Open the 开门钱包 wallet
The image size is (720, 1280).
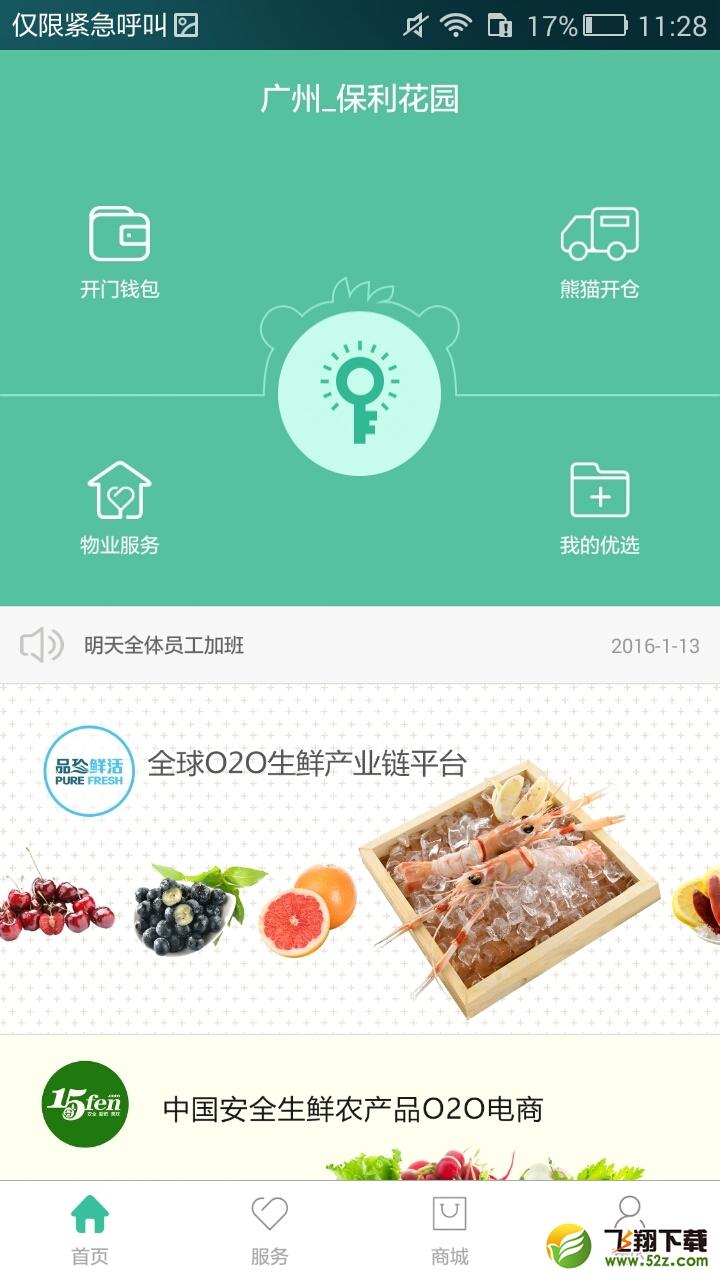pos(120,253)
